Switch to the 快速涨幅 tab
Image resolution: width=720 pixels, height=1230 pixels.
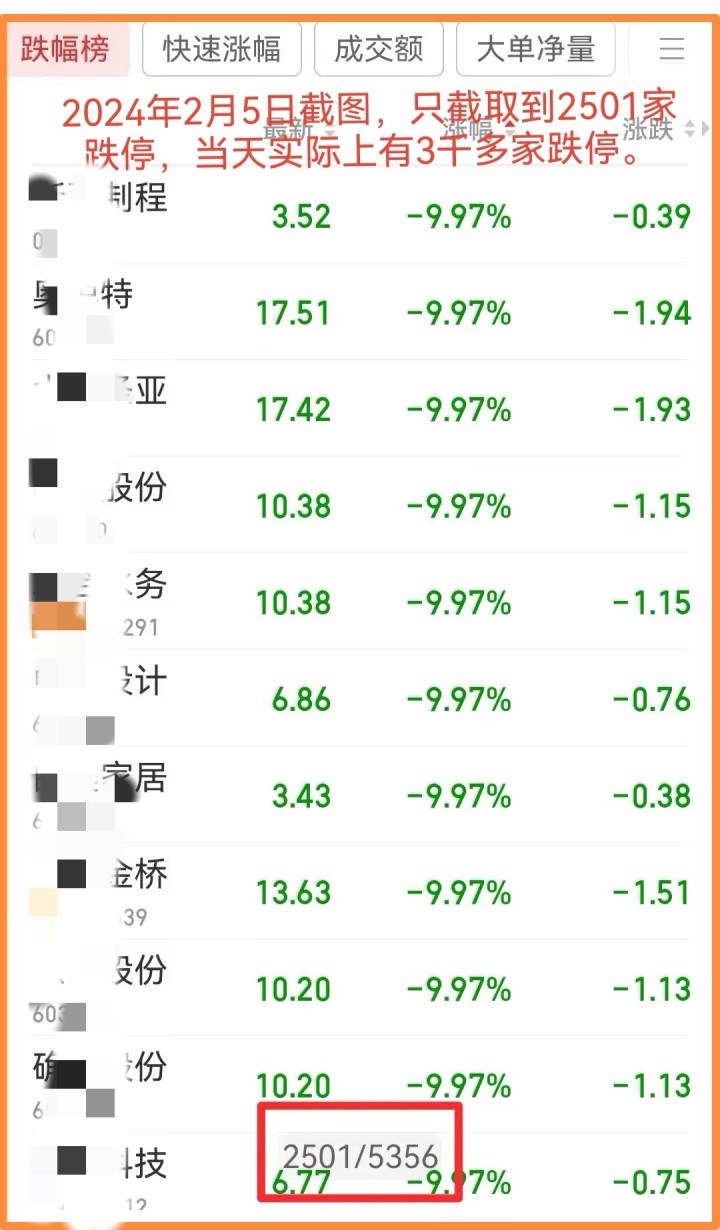(x=222, y=48)
